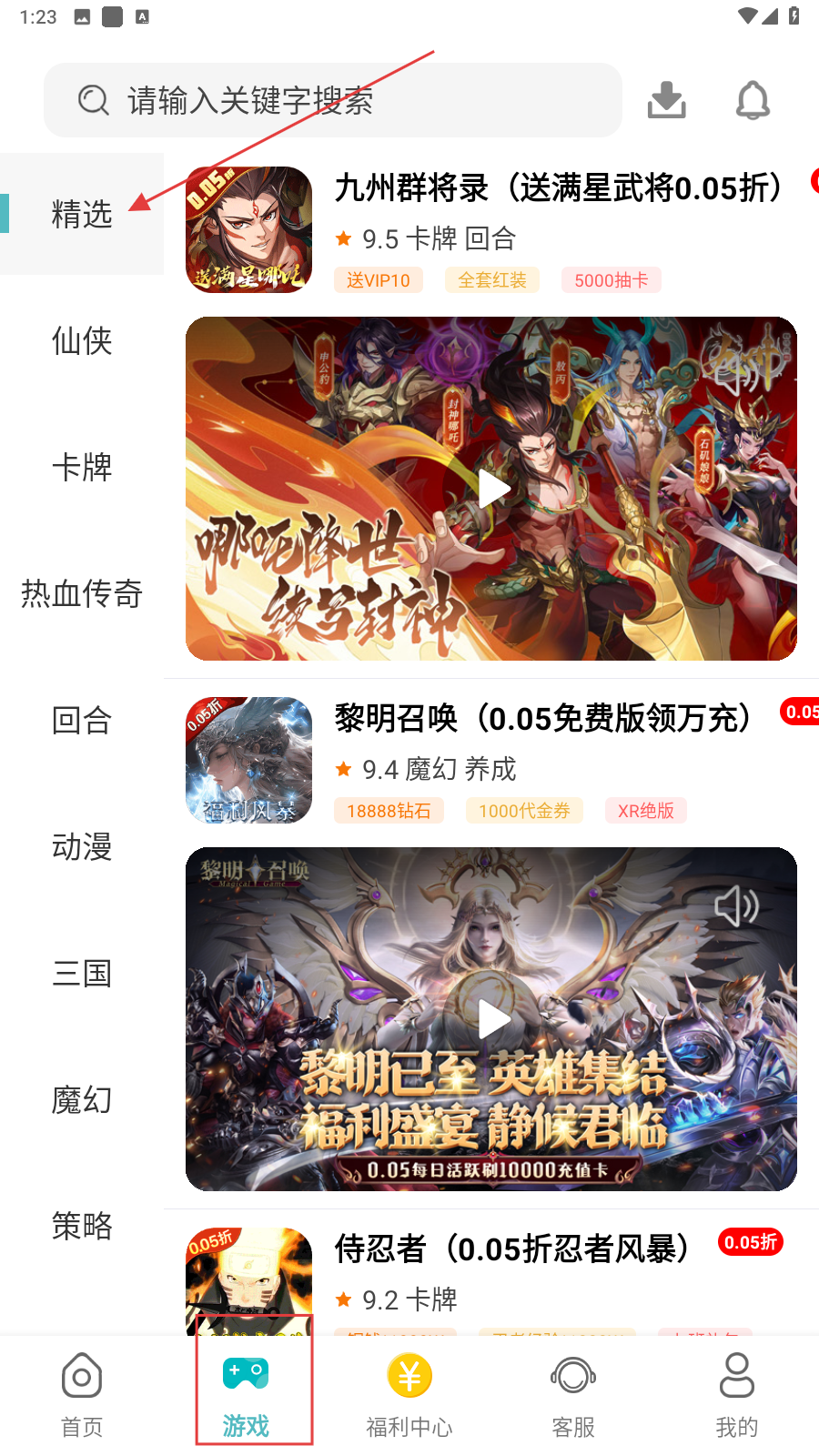Open the 客服 tab

(x=573, y=1395)
